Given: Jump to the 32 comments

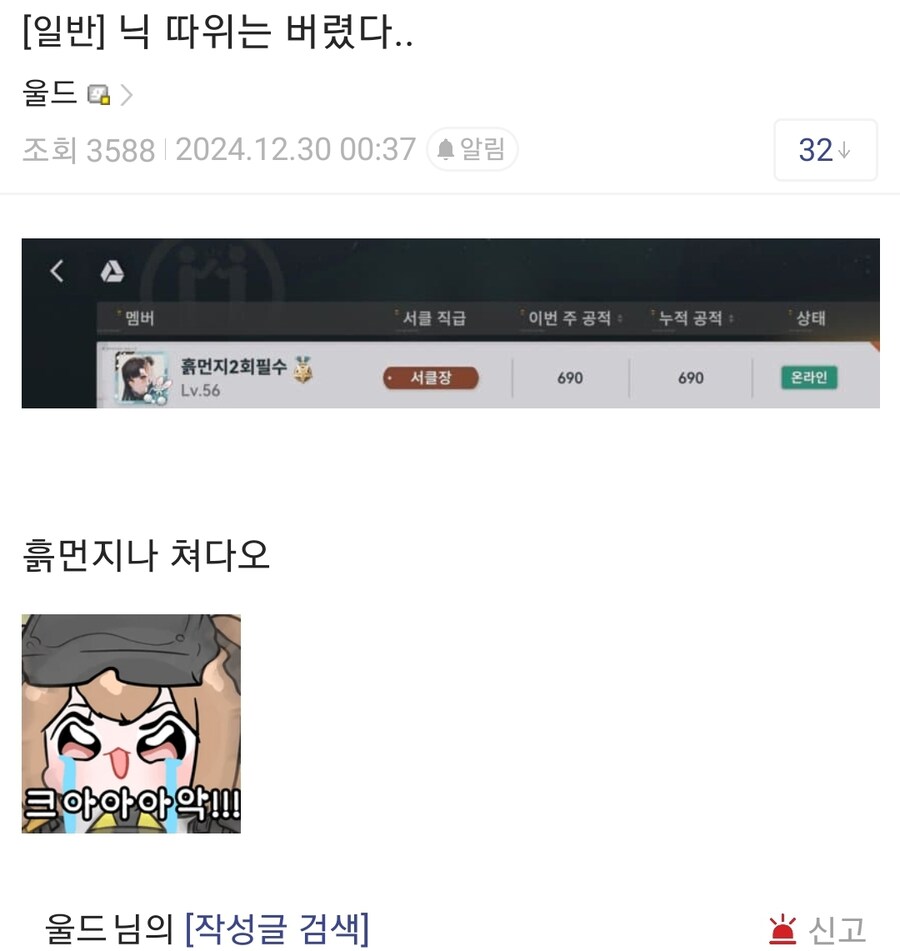Looking at the screenshot, I should [825, 150].
